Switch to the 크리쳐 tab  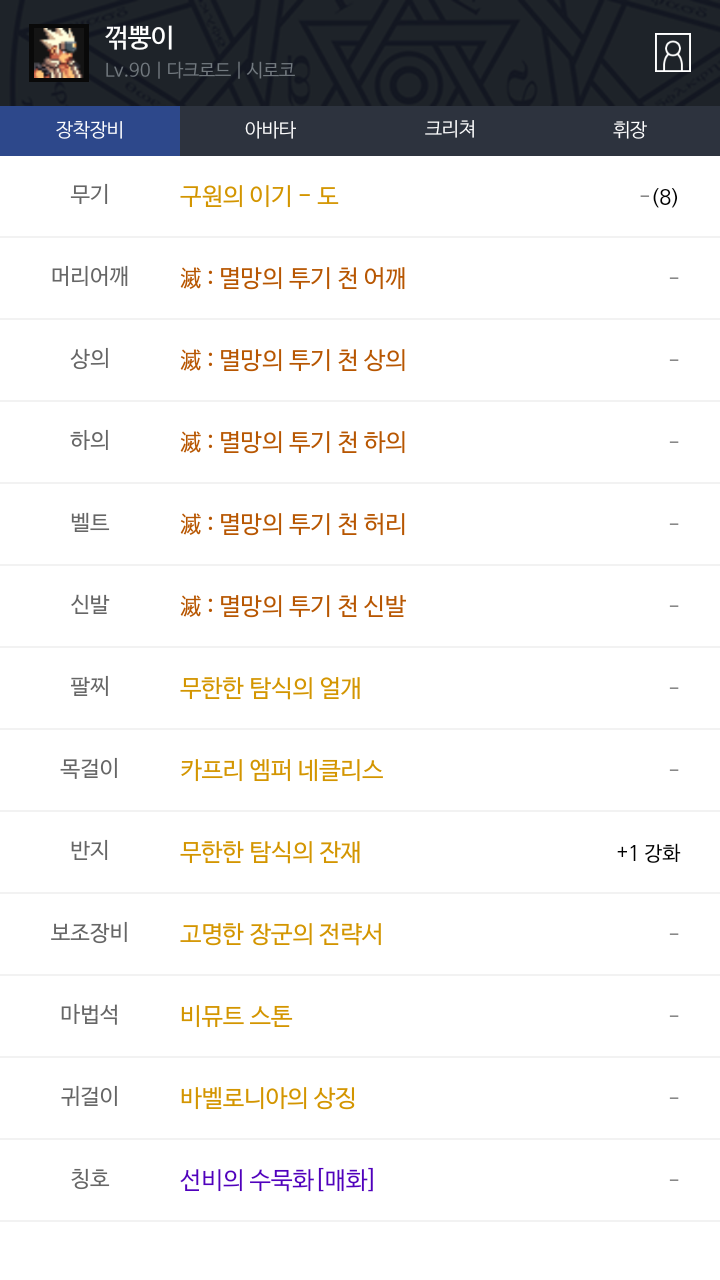pos(450,130)
